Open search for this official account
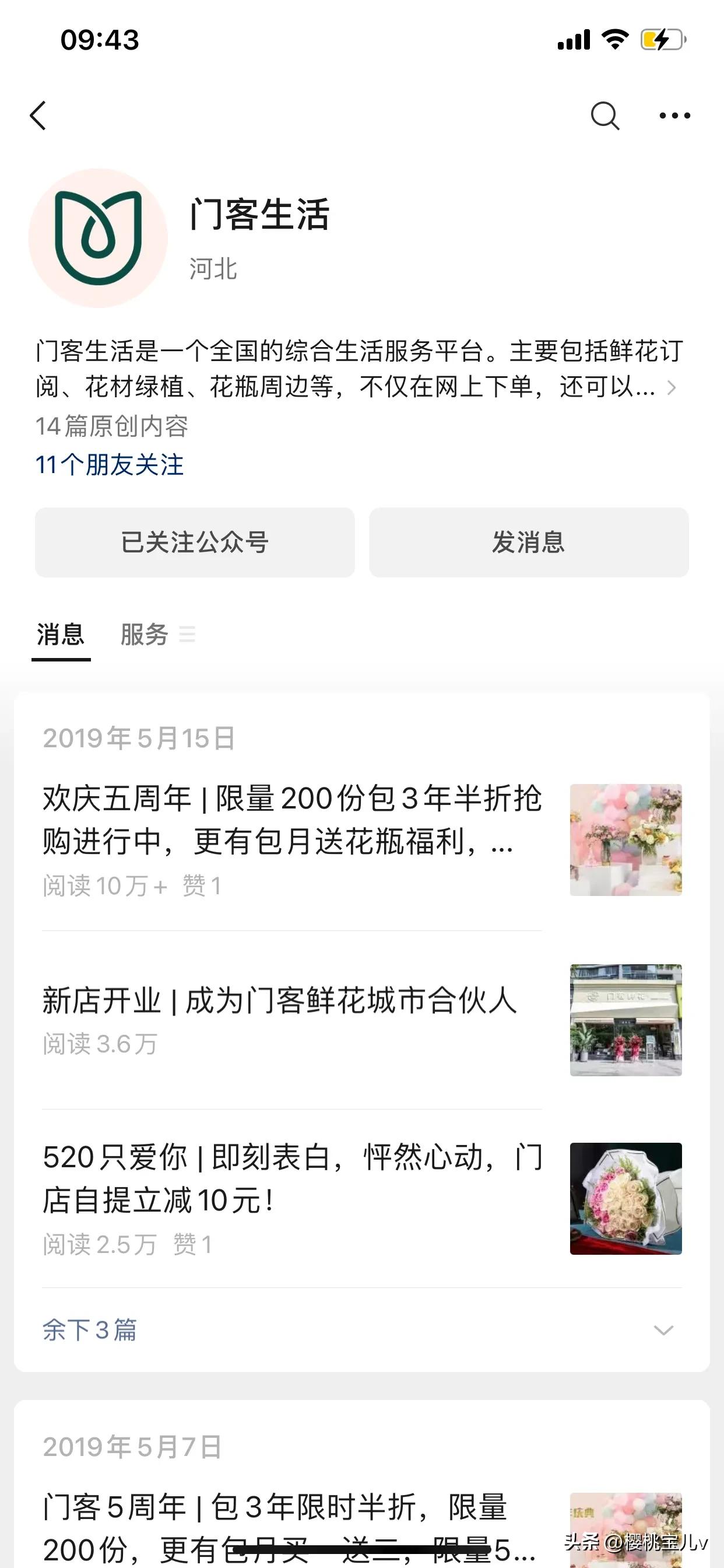 (604, 115)
